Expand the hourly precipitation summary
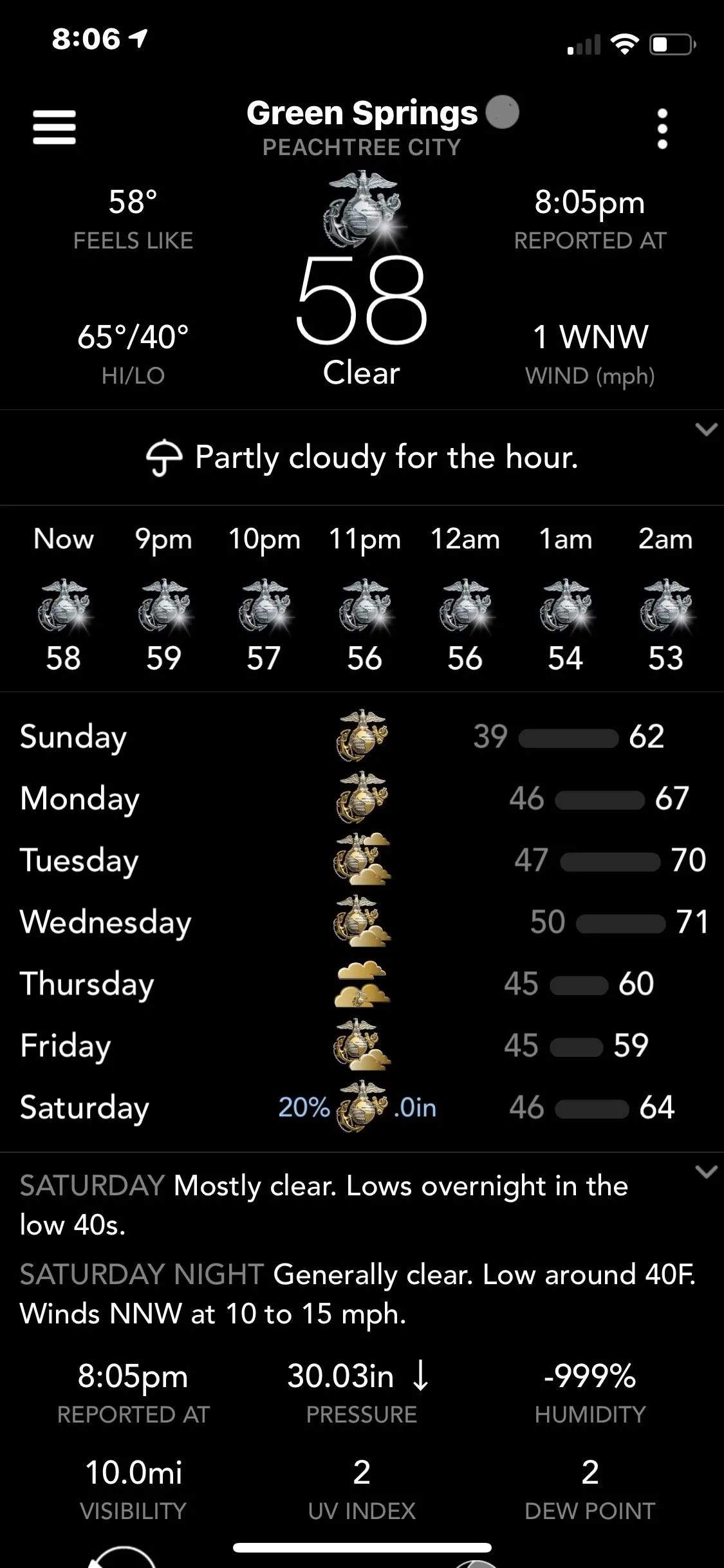Screen dimensions: 724x1568 tap(706, 429)
